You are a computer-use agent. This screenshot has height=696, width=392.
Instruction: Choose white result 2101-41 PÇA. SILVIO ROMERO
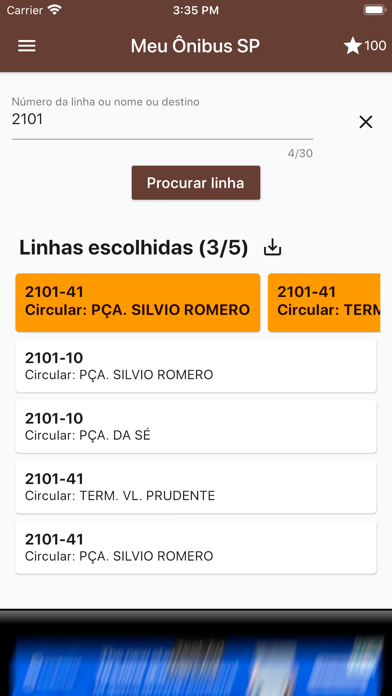196,548
